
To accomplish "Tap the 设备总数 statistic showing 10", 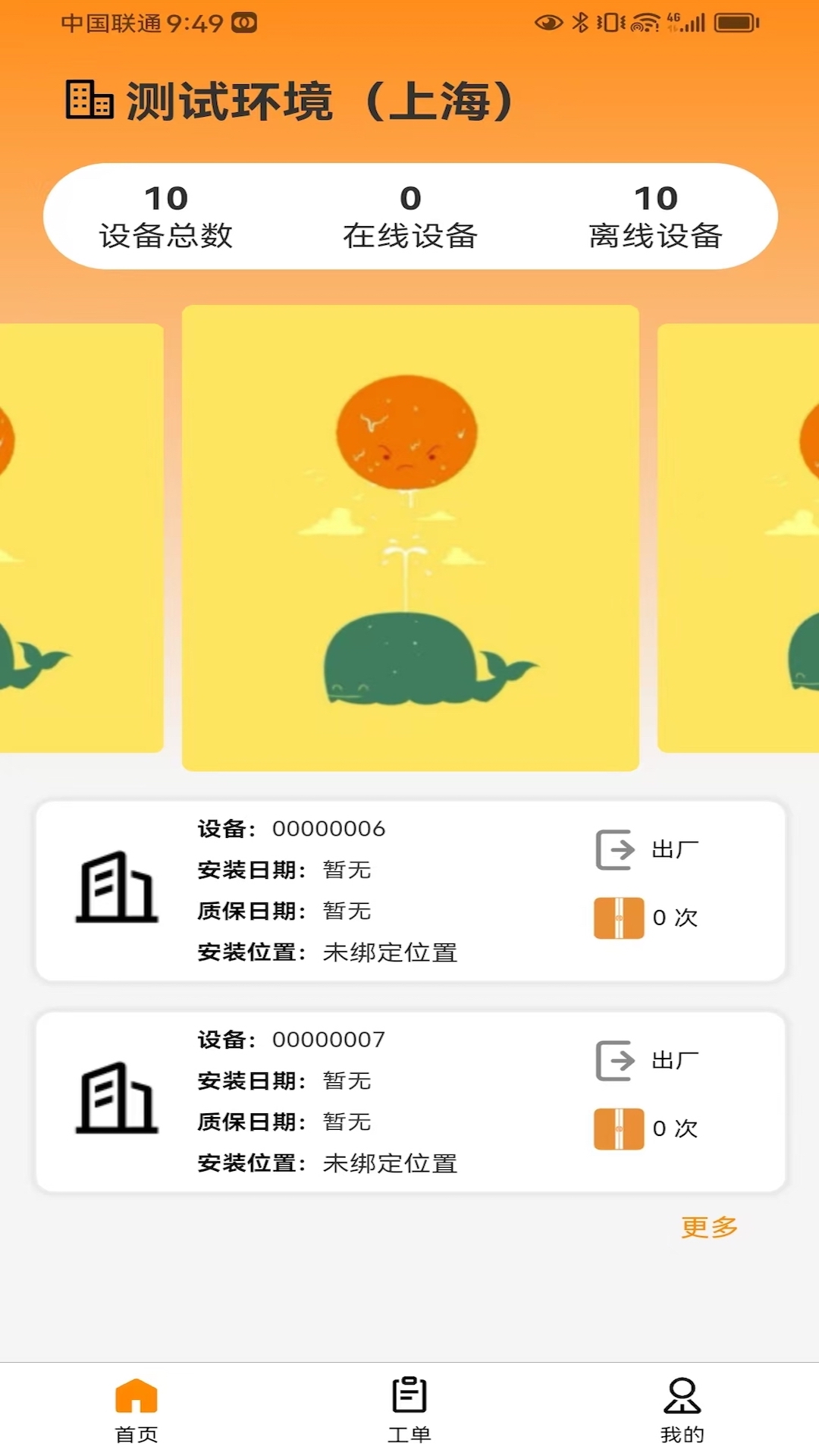I will click(x=167, y=216).
